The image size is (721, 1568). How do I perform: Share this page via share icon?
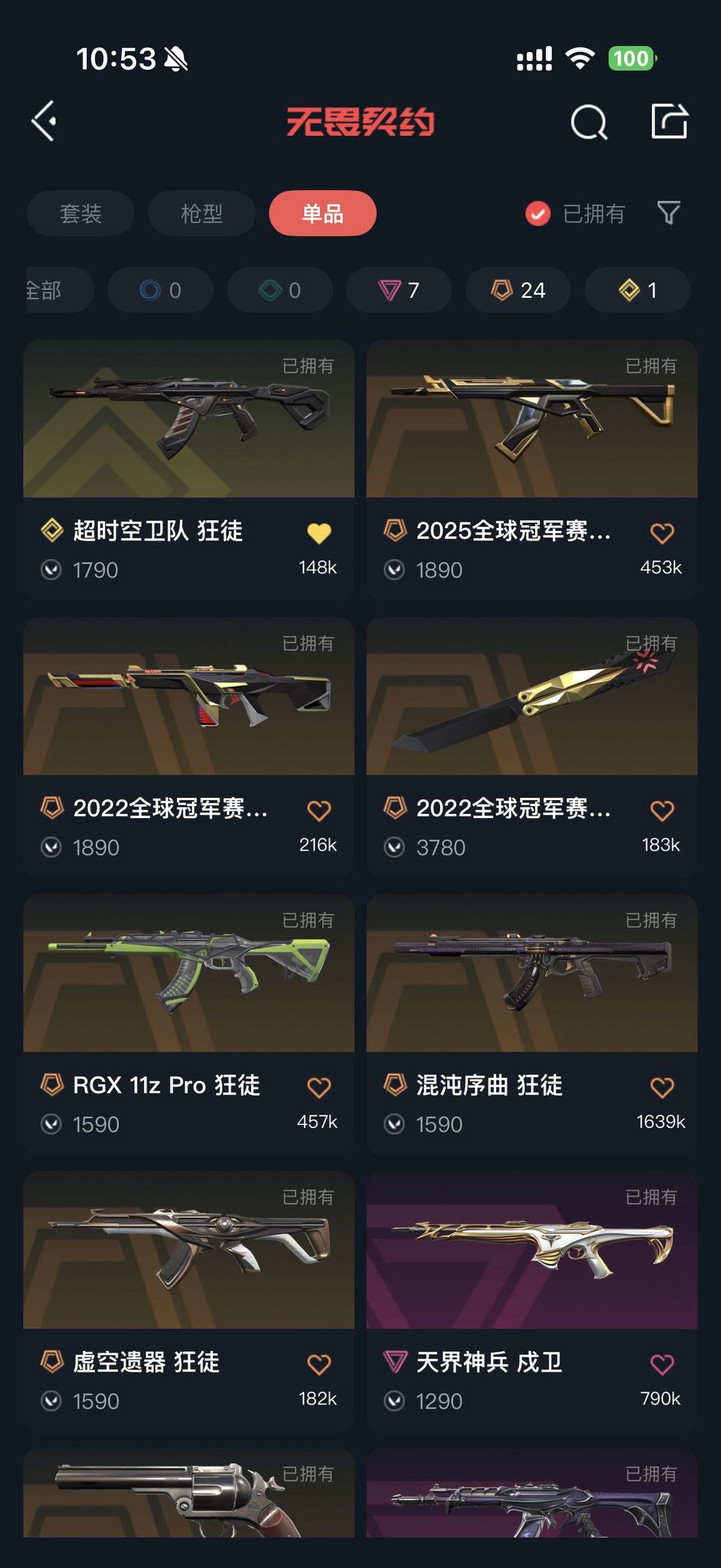point(669,122)
